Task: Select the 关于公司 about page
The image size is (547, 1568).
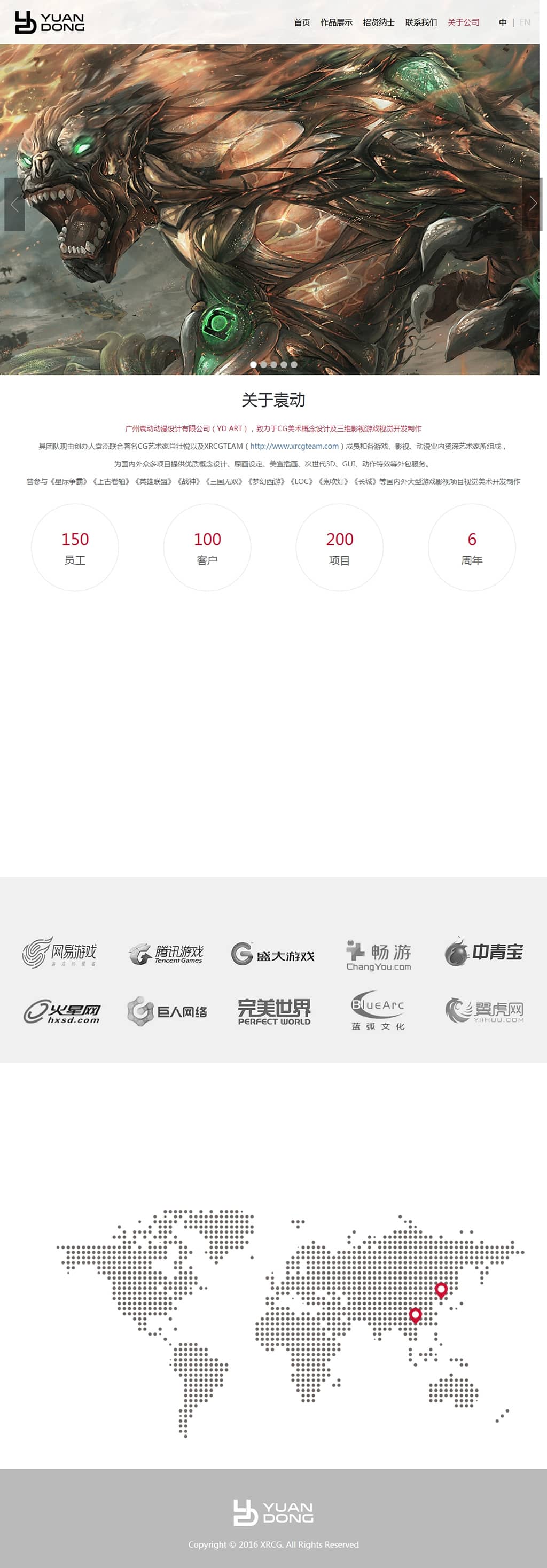Action: coord(463,22)
